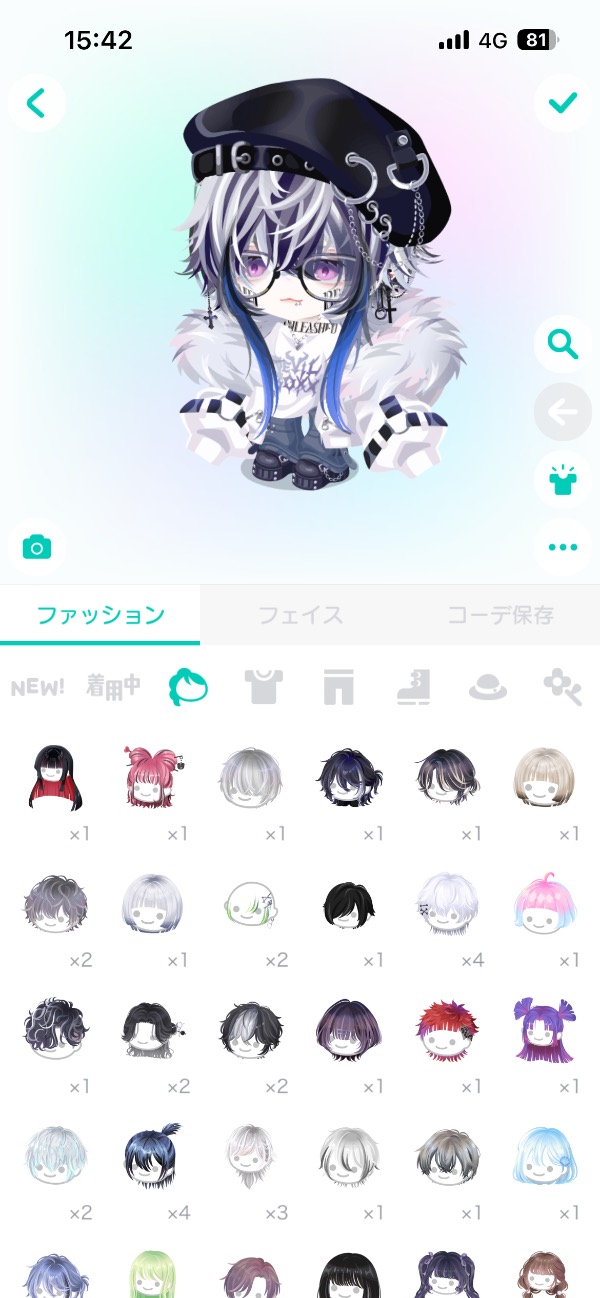This screenshot has width=600, height=1298.
Task: Confirm the outfit with the checkmark
Action: click(x=563, y=102)
